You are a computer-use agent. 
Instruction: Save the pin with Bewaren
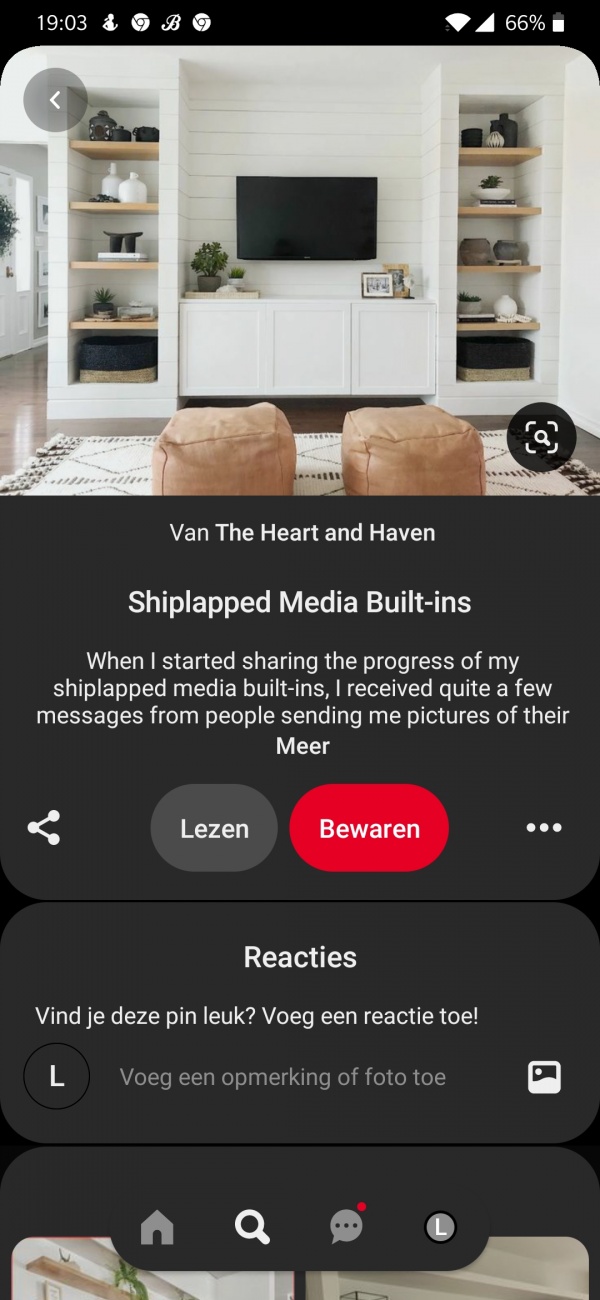coord(369,828)
